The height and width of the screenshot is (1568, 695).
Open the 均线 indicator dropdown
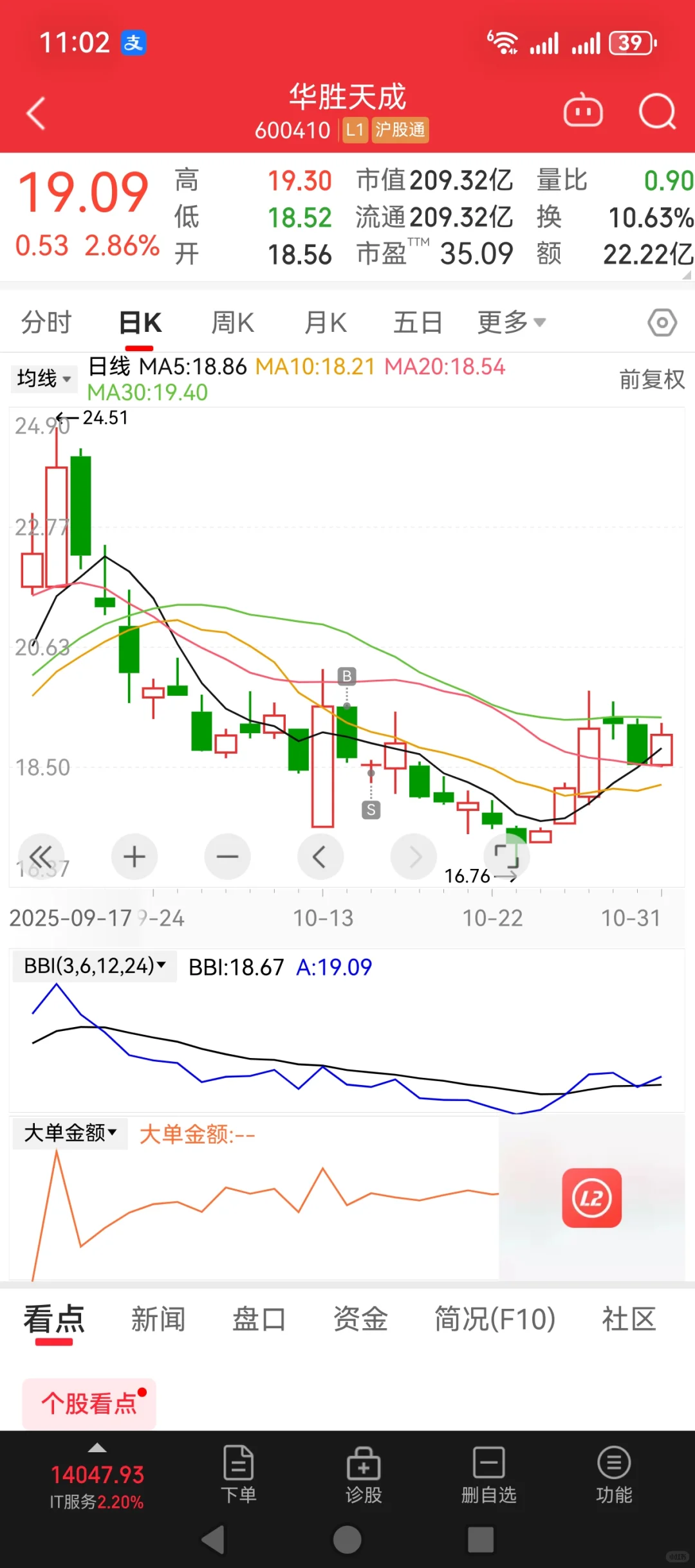pos(43,378)
